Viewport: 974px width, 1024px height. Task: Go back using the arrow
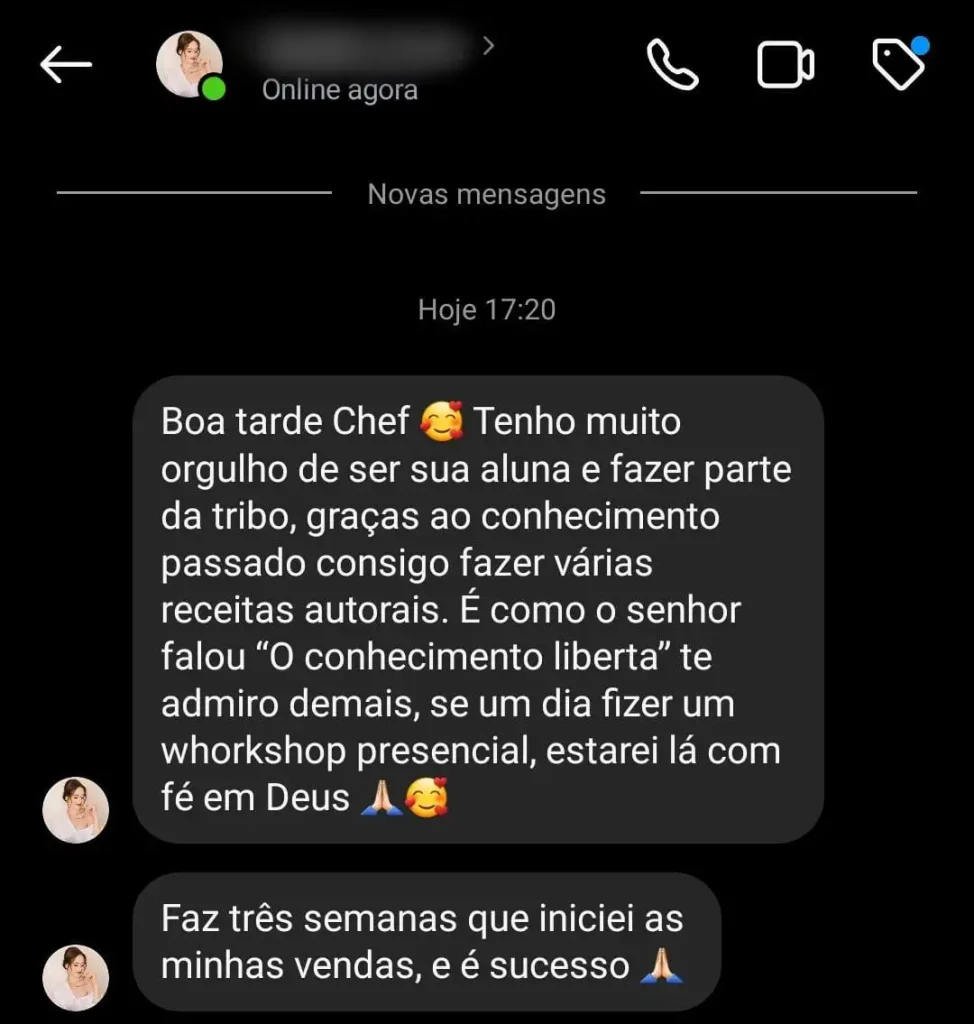(x=66, y=65)
